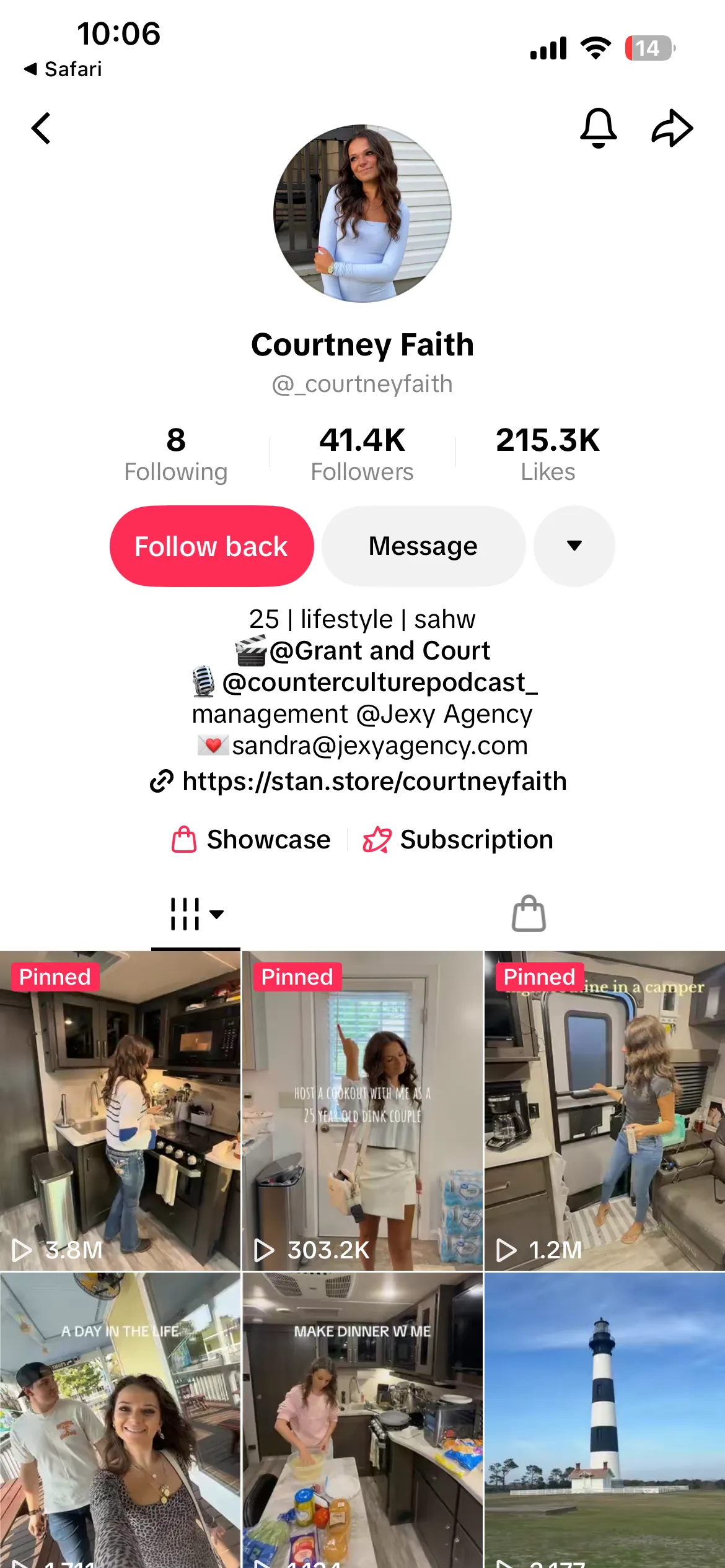Open the @Grant and Court mention

coord(379,651)
